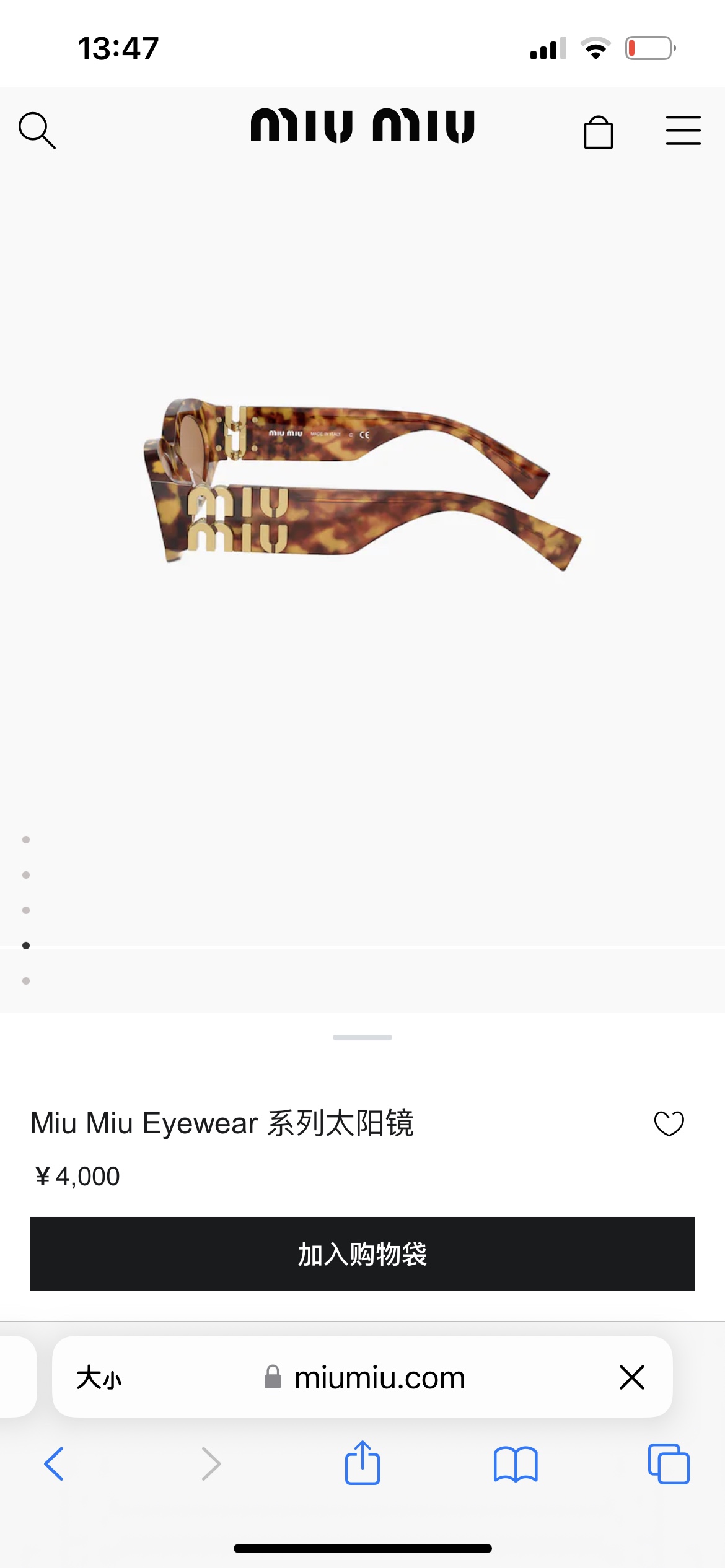Tap 加入购物袋 to add to bag
725x1568 pixels.
click(362, 1254)
